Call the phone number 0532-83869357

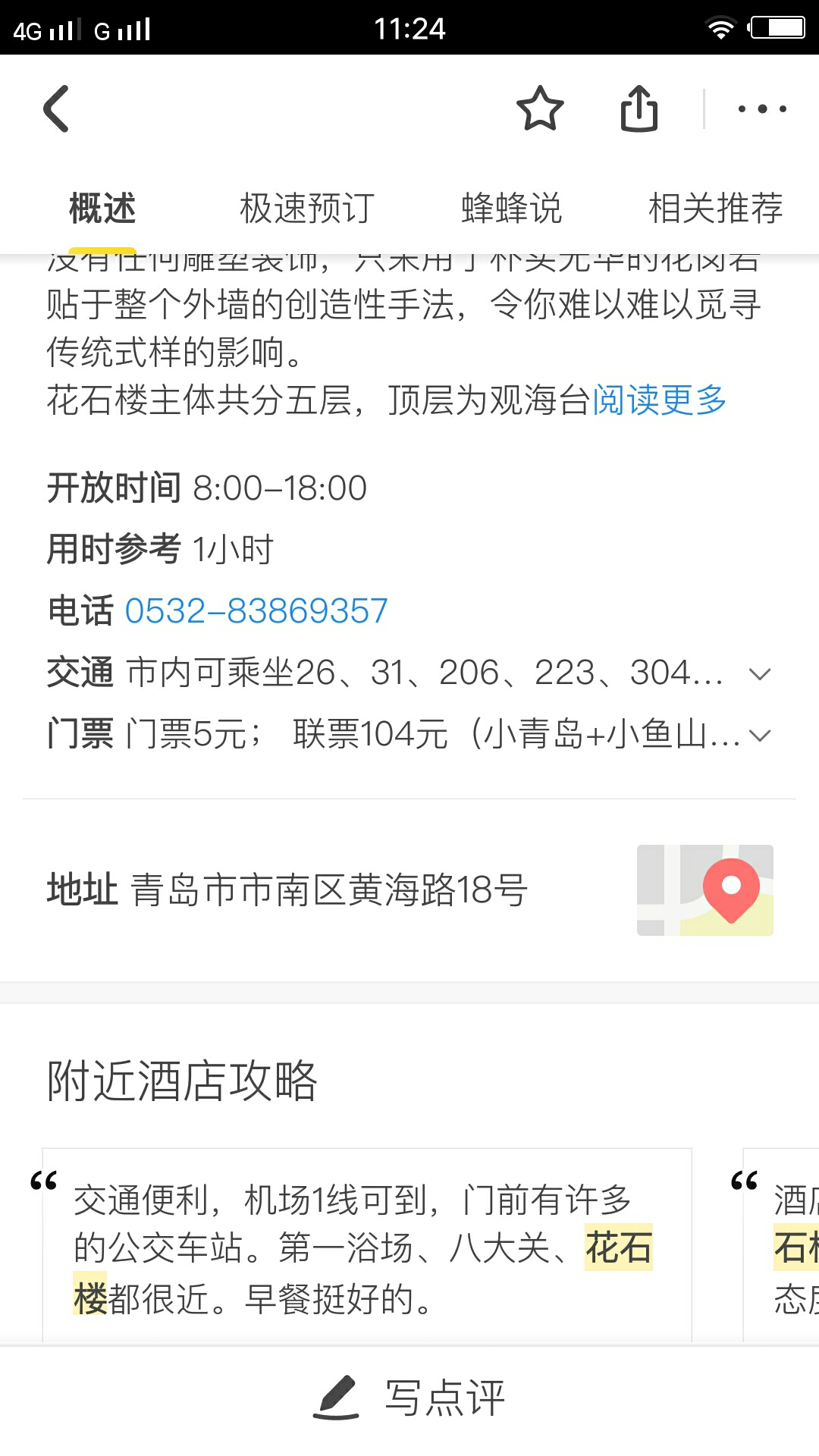[256, 609]
